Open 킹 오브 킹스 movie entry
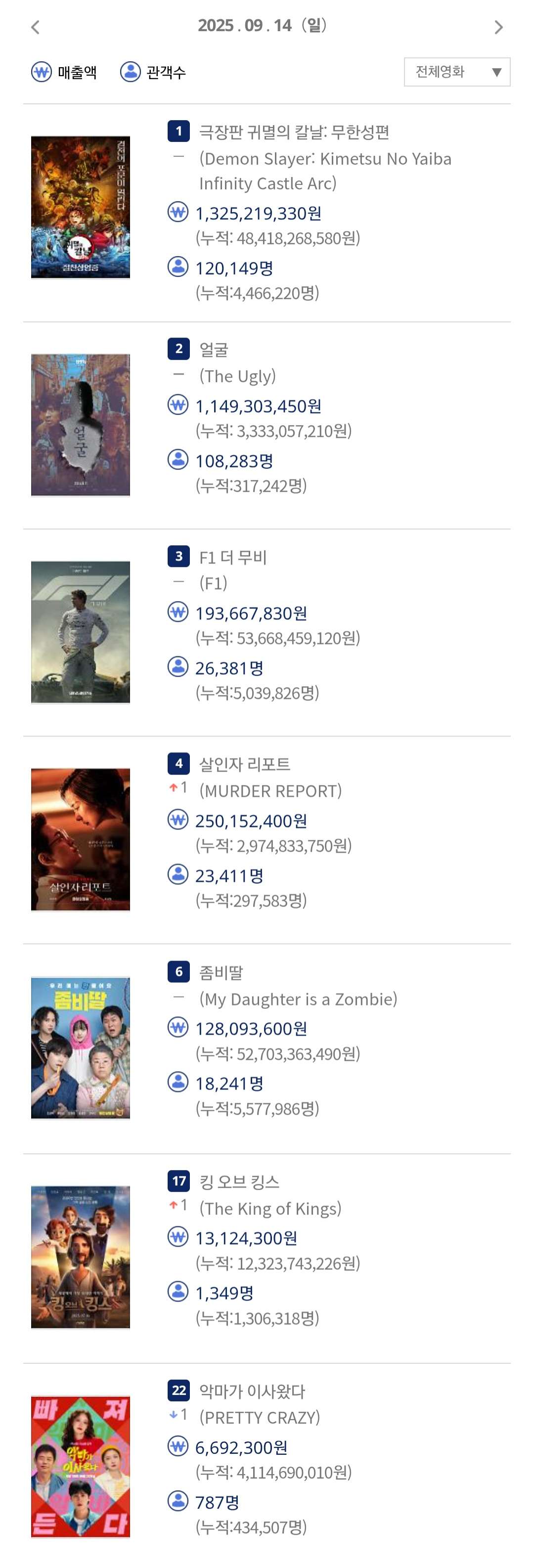 tap(239, 1182)
